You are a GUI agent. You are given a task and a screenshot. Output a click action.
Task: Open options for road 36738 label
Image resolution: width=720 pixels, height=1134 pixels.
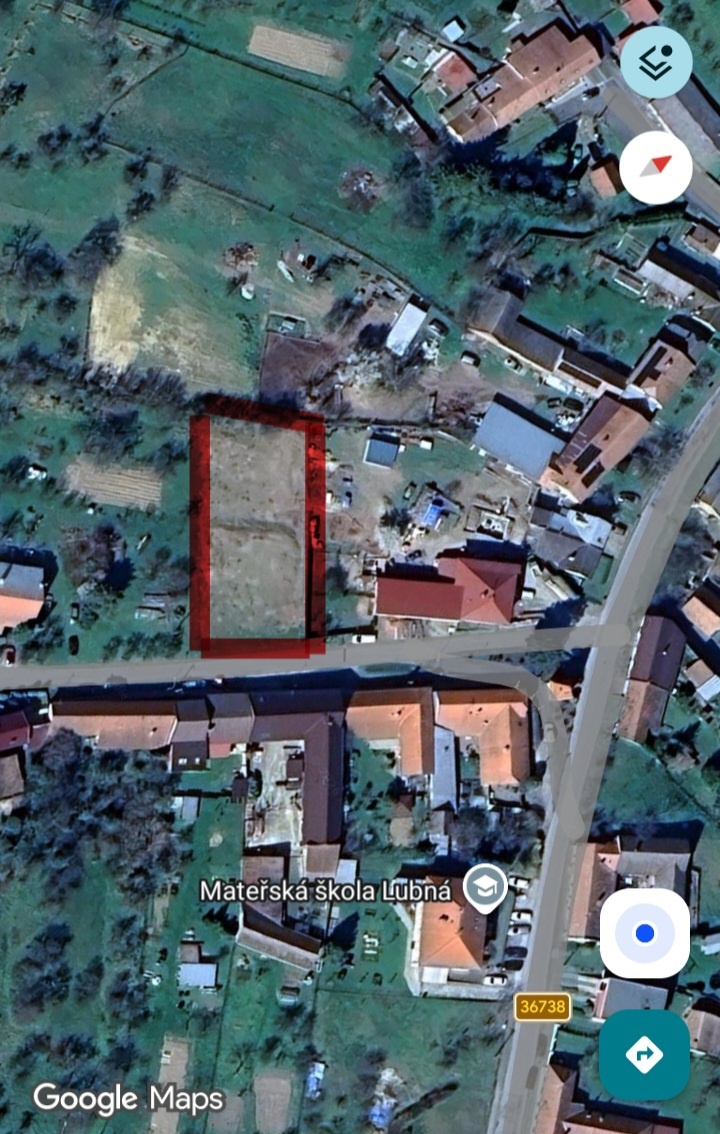pyautogui.click(x=543, y=1008)
